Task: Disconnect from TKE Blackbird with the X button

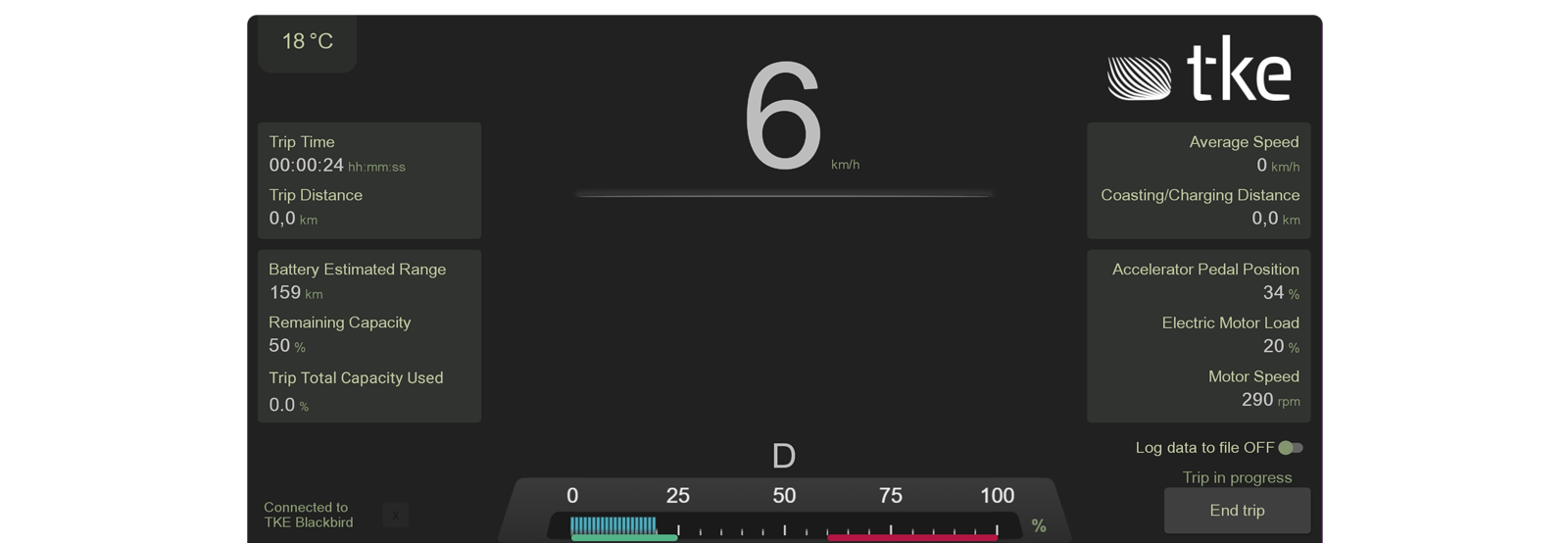Action: coord(395,515)
